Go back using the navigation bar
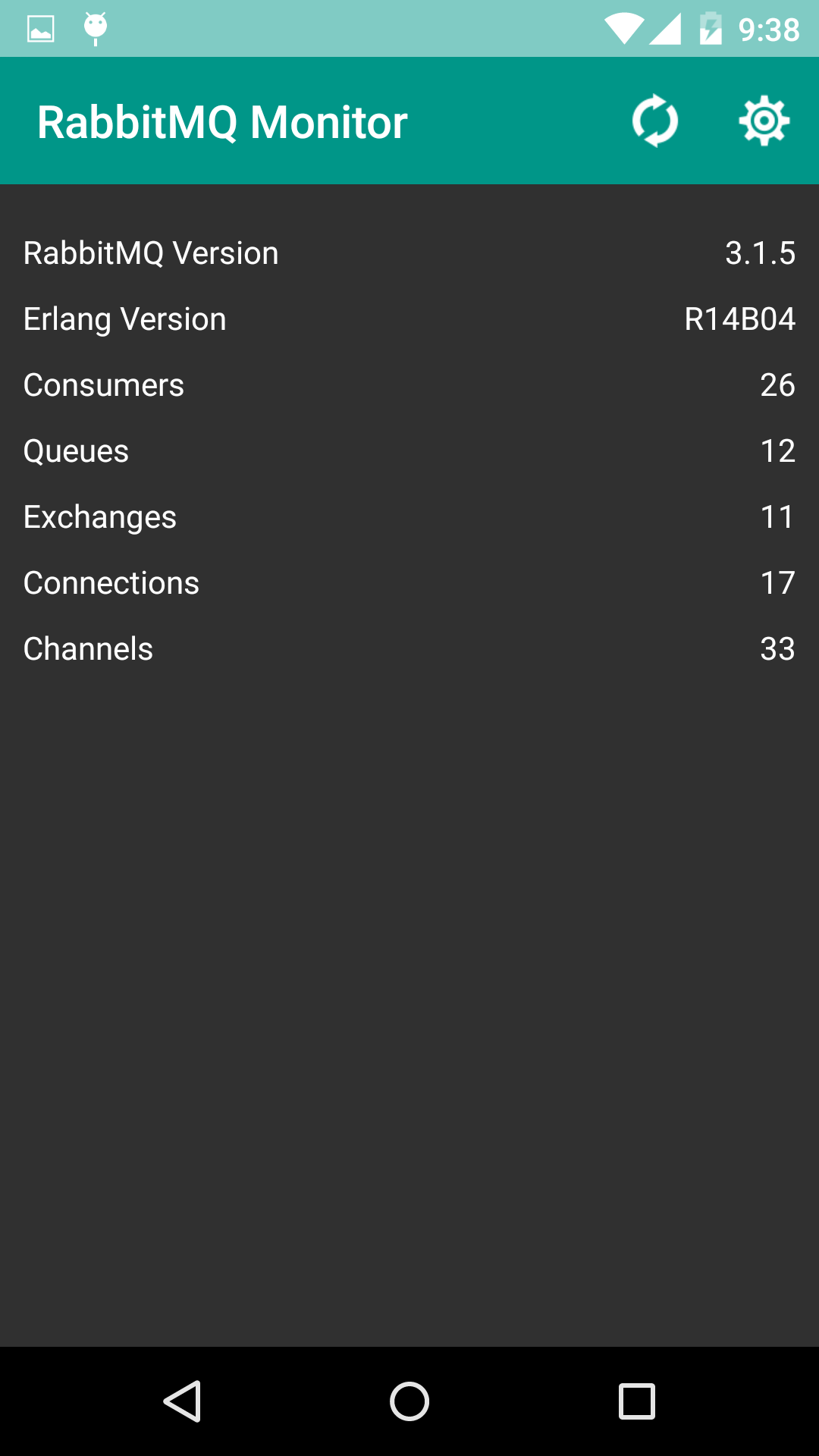This screenshot has width=819, height=1456. [182, 1401]
